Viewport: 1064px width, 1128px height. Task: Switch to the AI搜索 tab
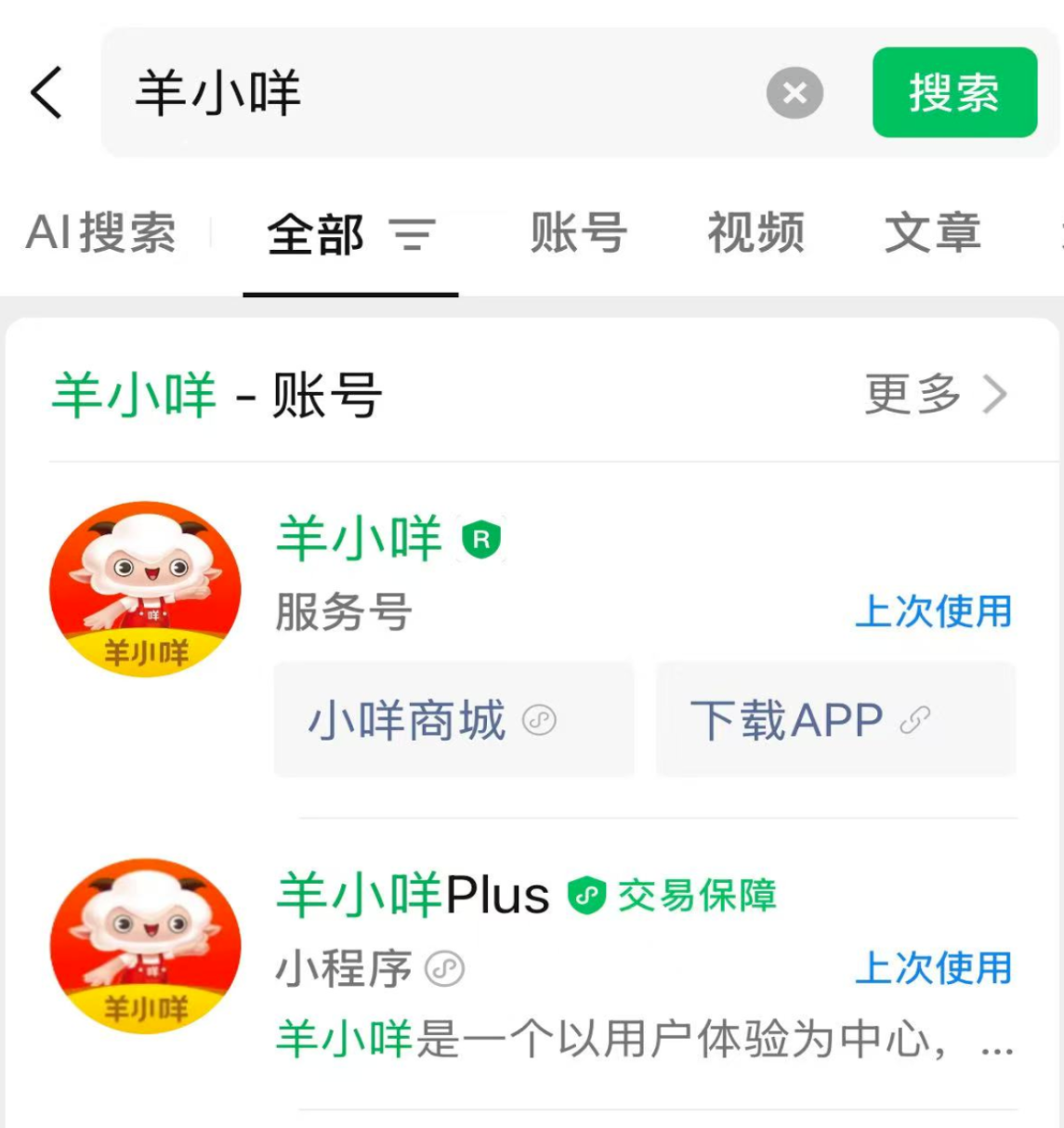pyautogui.click(x=101, y=232)
